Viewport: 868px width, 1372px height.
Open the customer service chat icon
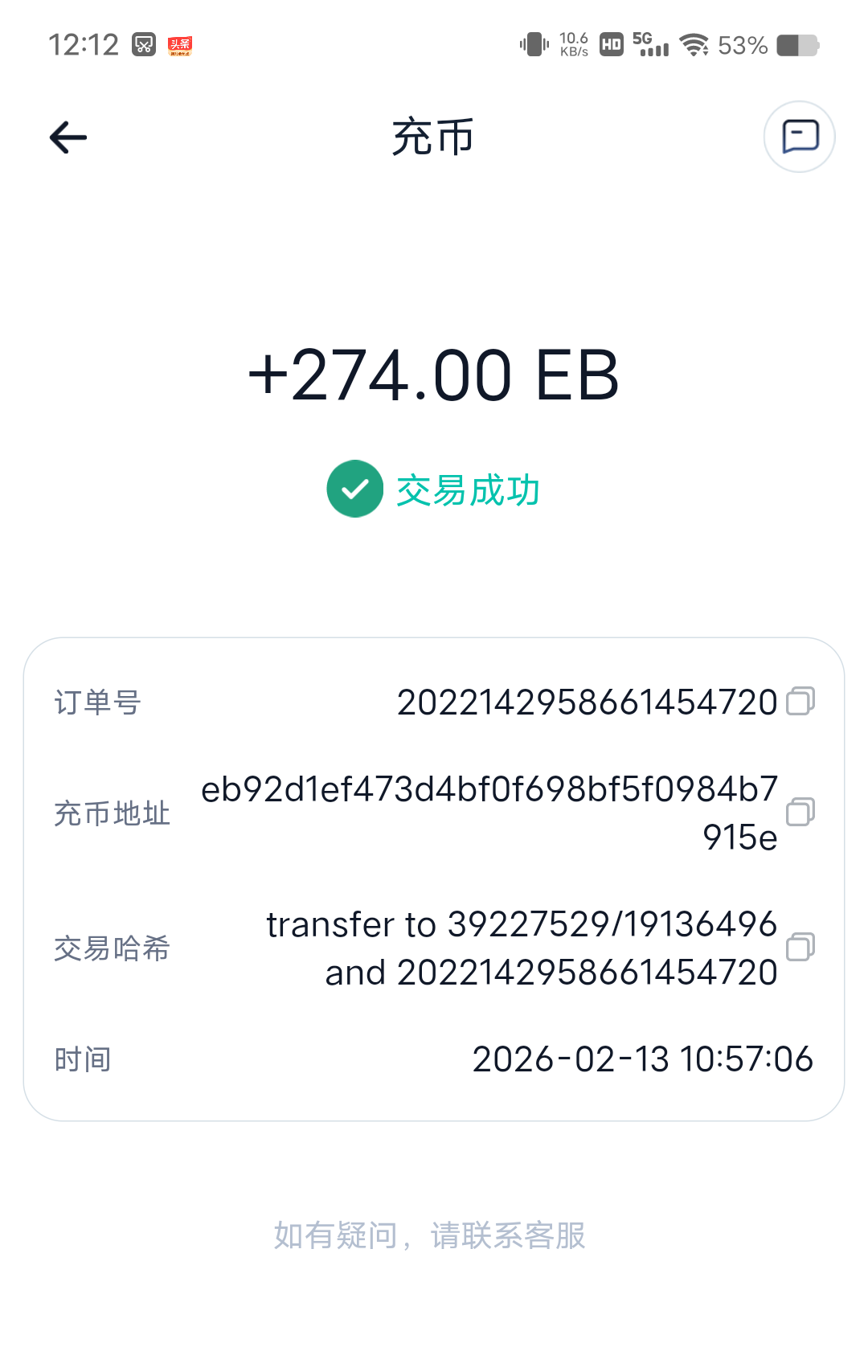[x=799, y=137]
